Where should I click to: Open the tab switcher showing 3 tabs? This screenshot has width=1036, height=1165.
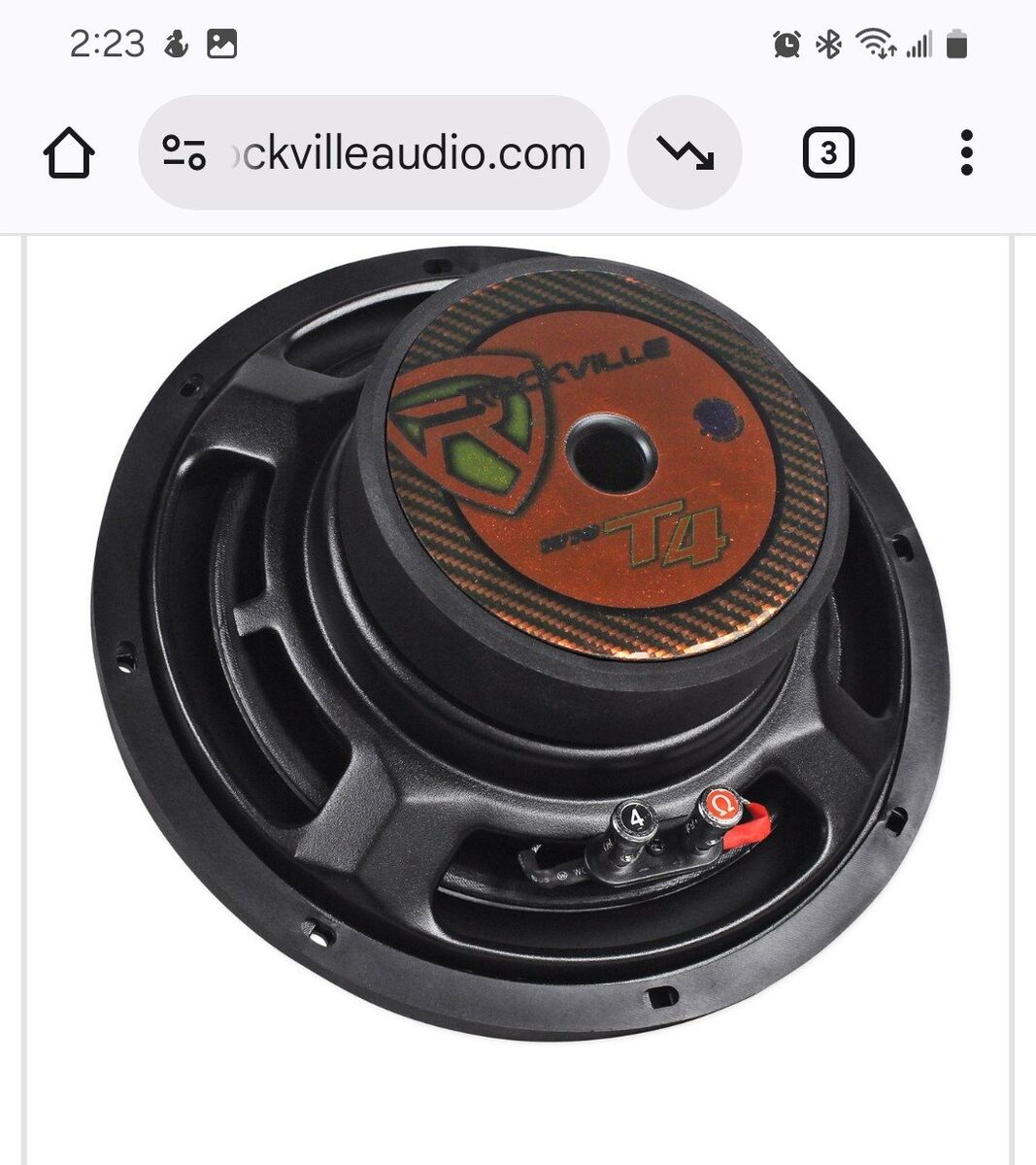tap(828, 153)
